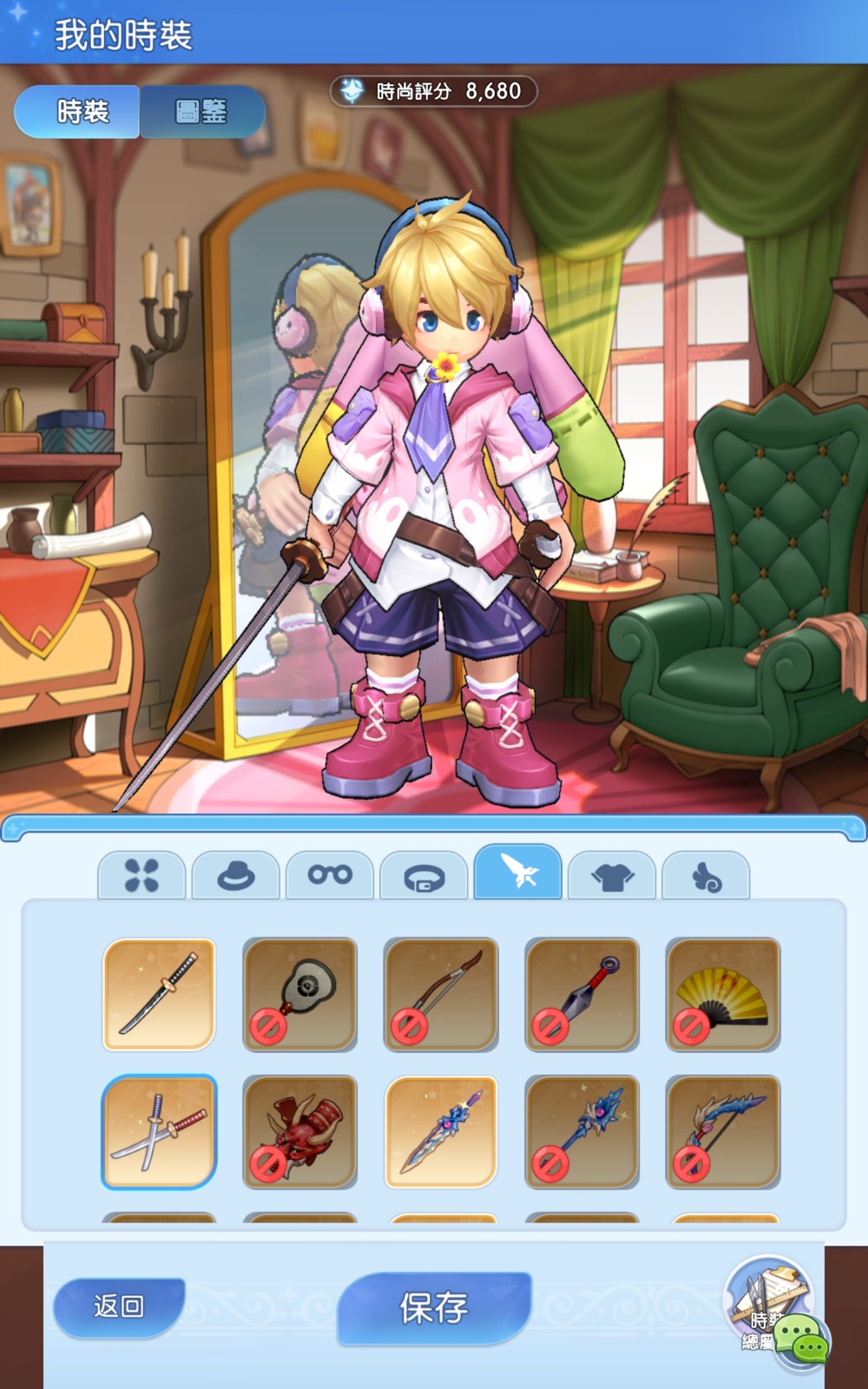Open the clothing shirt category tab

click(x=612, y=877)
